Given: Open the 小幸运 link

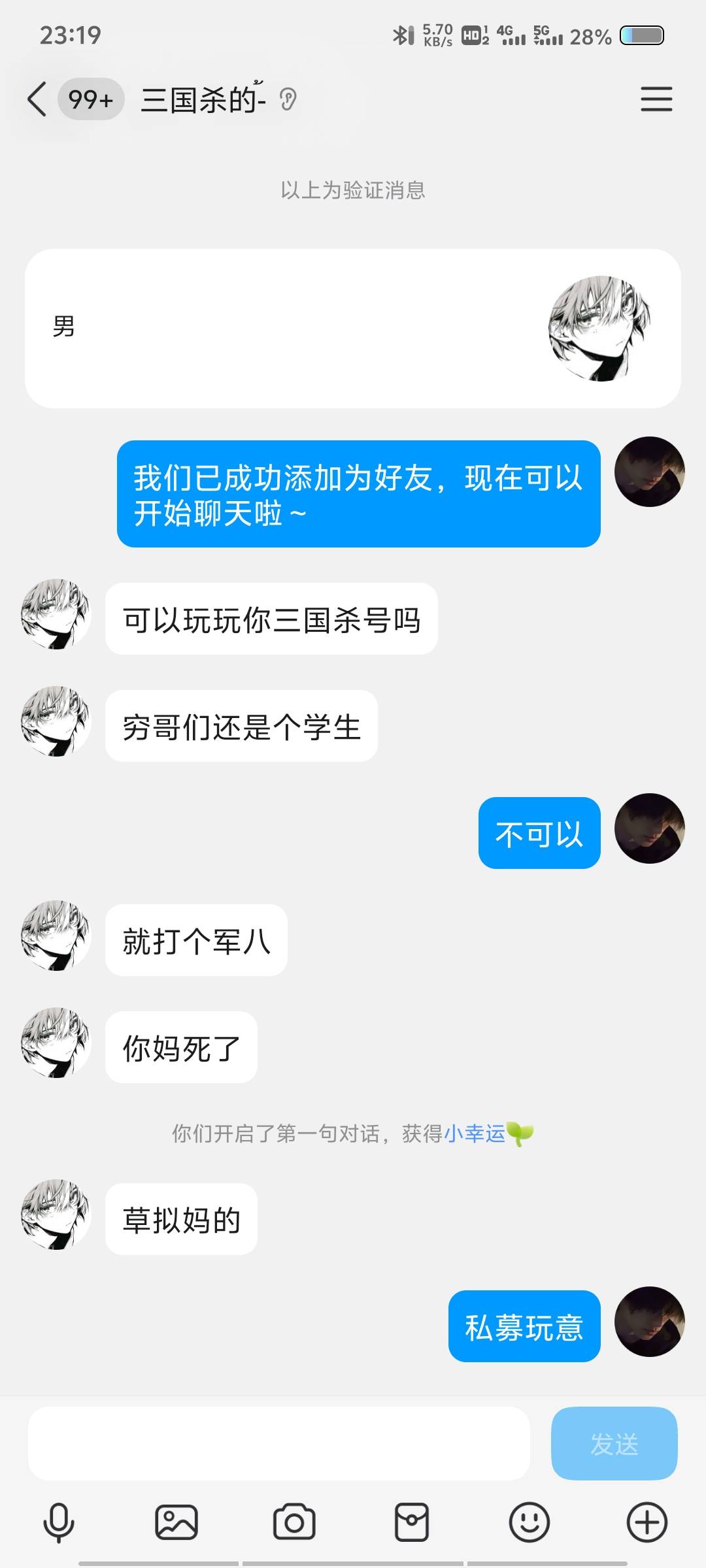Looking at the screenshot, I should tap(475, 1134).
